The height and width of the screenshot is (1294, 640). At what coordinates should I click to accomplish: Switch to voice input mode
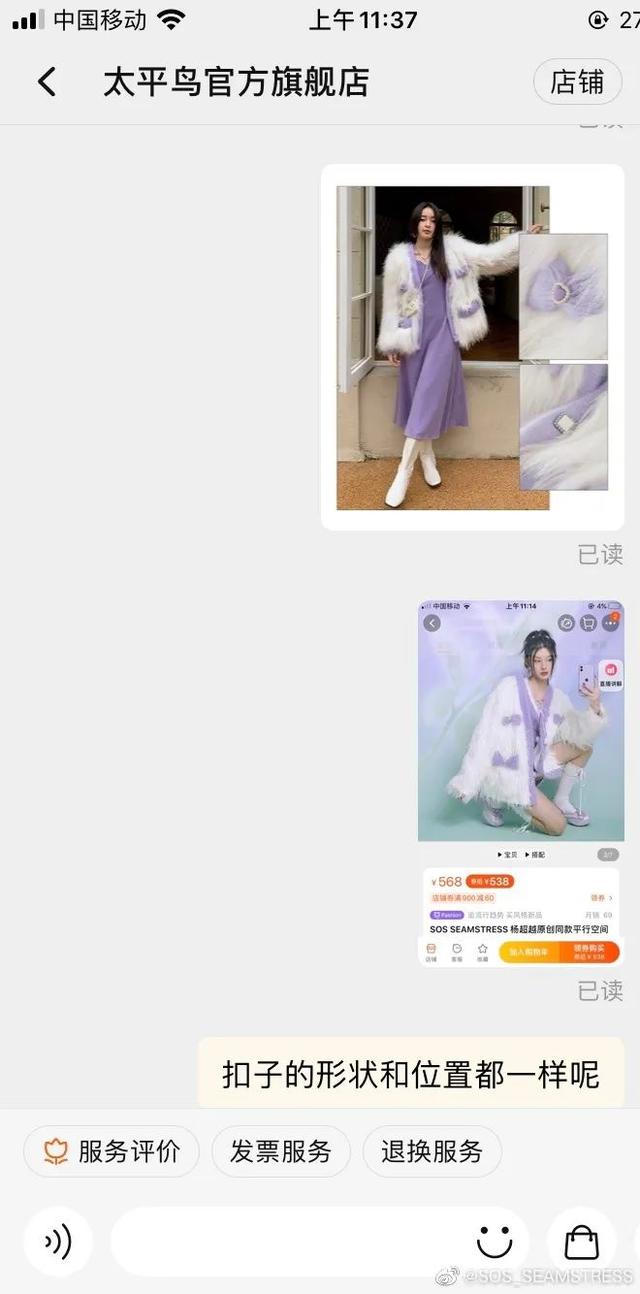[58, 1242]
